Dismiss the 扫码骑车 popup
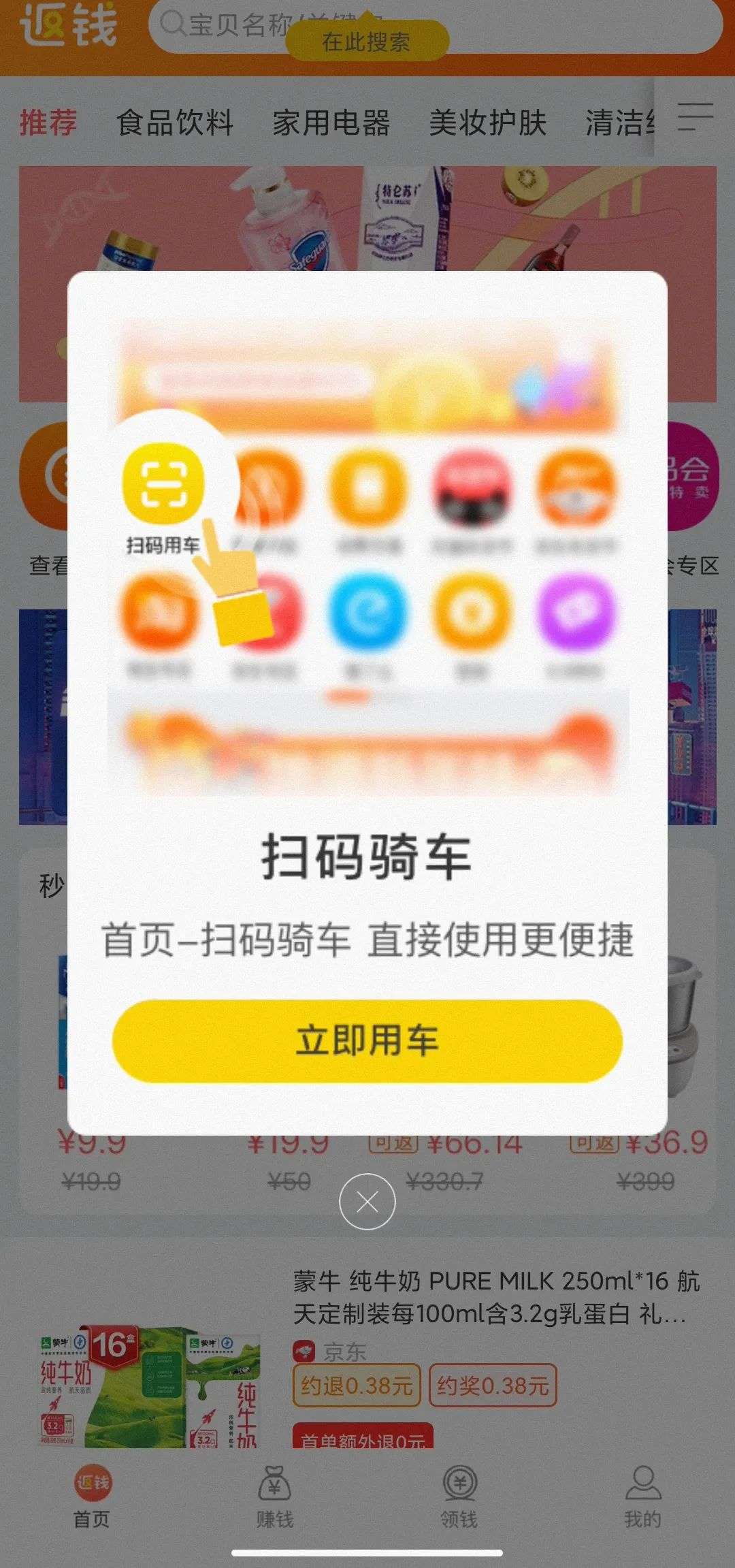Viewport: 735px width, 1568px height. (x=367, y=1202)
